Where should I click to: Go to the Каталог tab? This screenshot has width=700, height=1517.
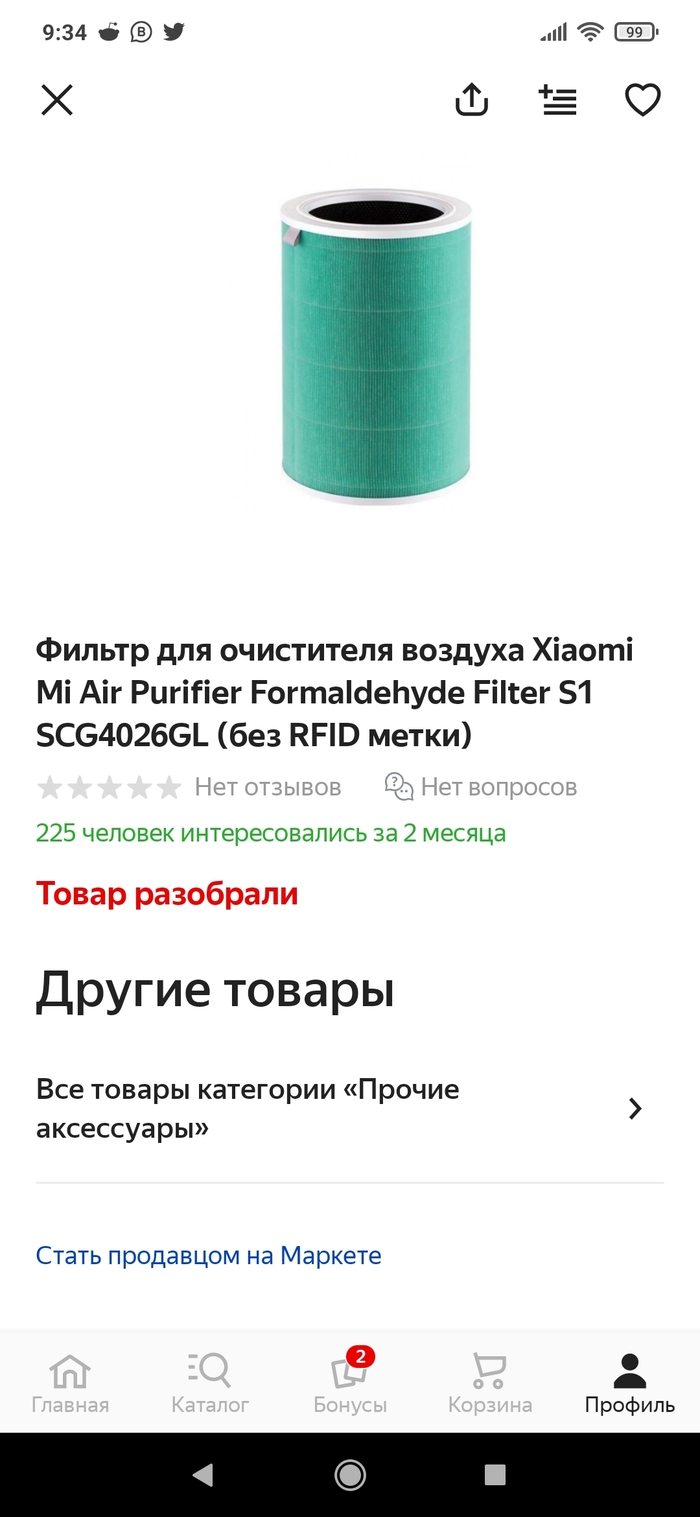(210, 1383)
